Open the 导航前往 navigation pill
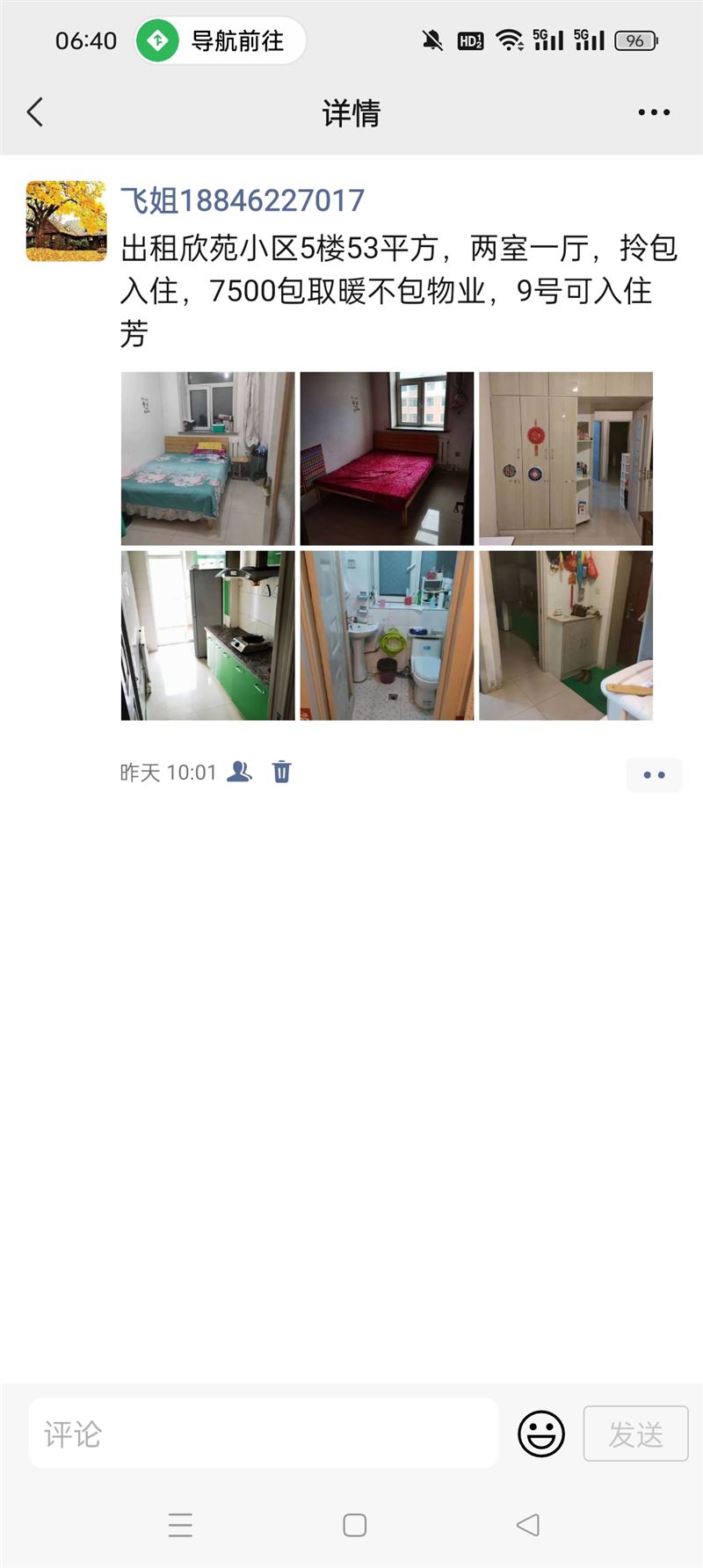This screenshot has height=1568, width=703. point(221,40)
